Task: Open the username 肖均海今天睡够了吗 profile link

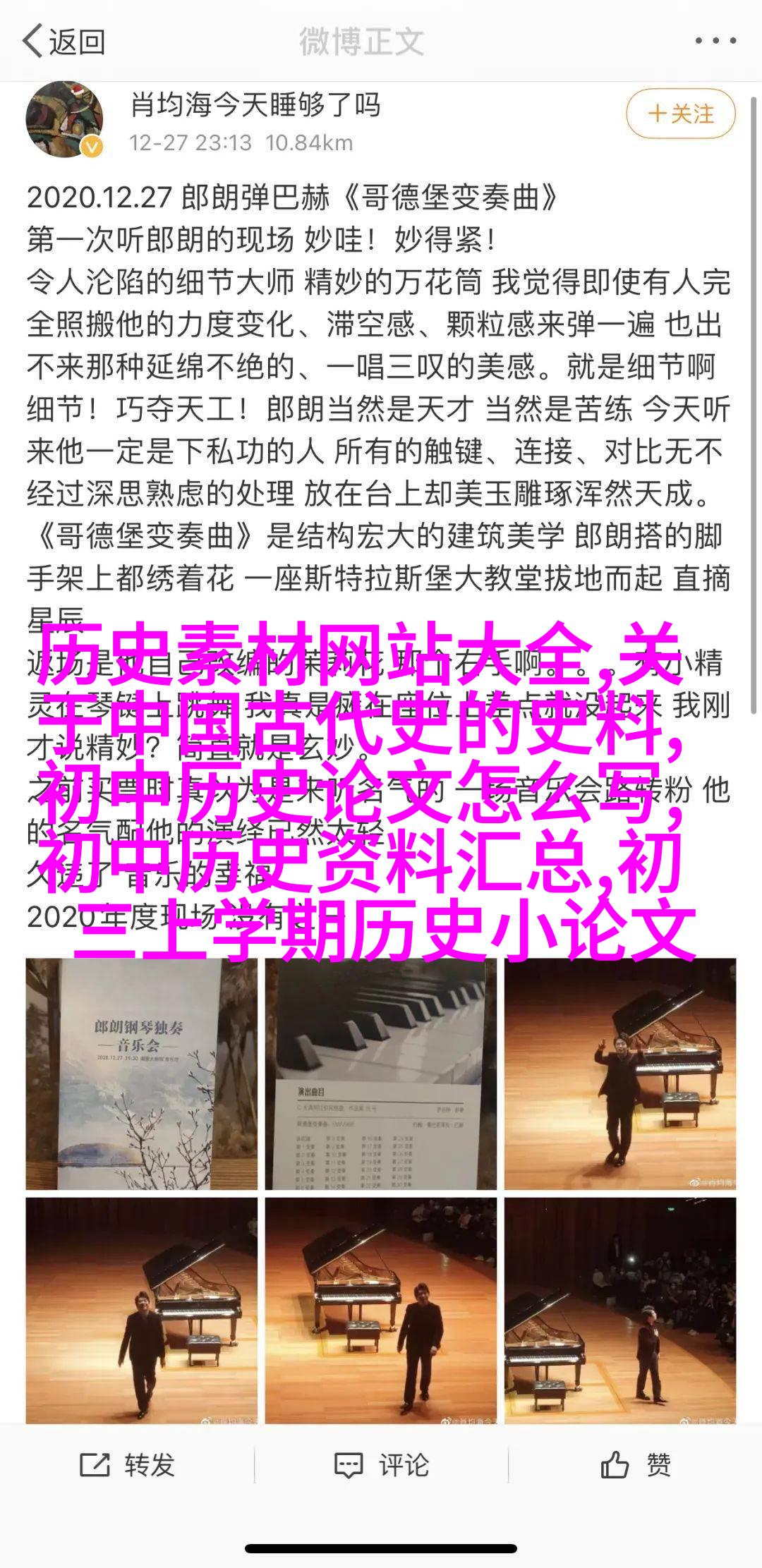Action: coord(255,106)
